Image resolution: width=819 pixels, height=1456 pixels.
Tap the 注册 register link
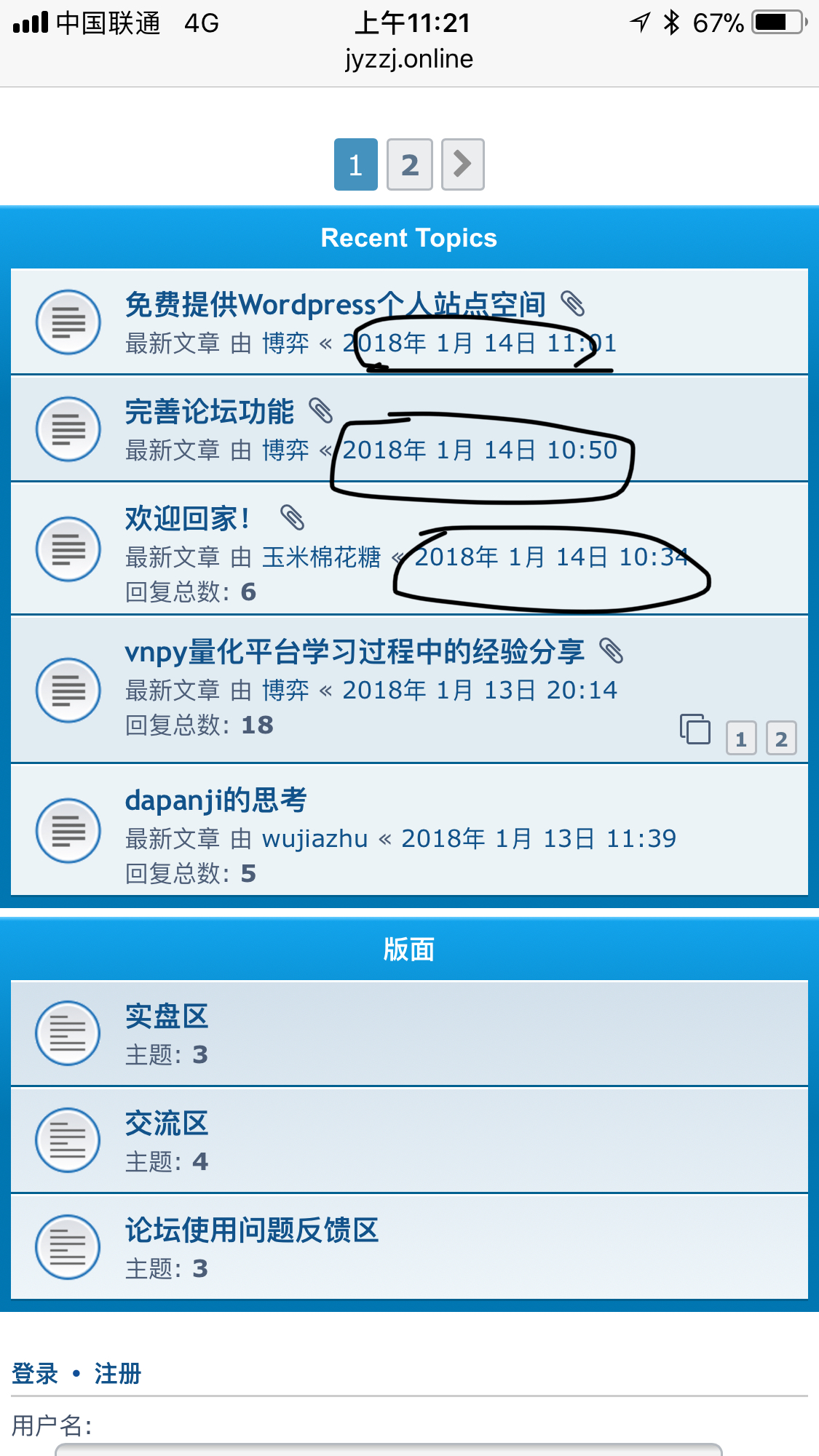[117, 1373]
